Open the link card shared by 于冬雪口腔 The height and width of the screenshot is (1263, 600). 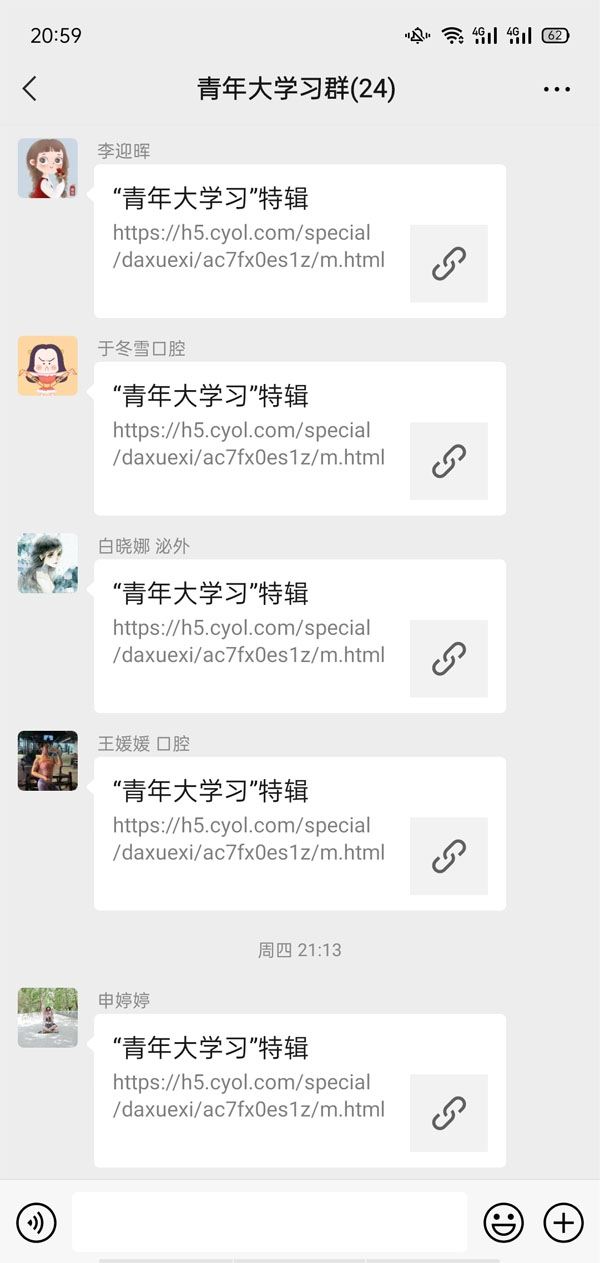[299, 439]
